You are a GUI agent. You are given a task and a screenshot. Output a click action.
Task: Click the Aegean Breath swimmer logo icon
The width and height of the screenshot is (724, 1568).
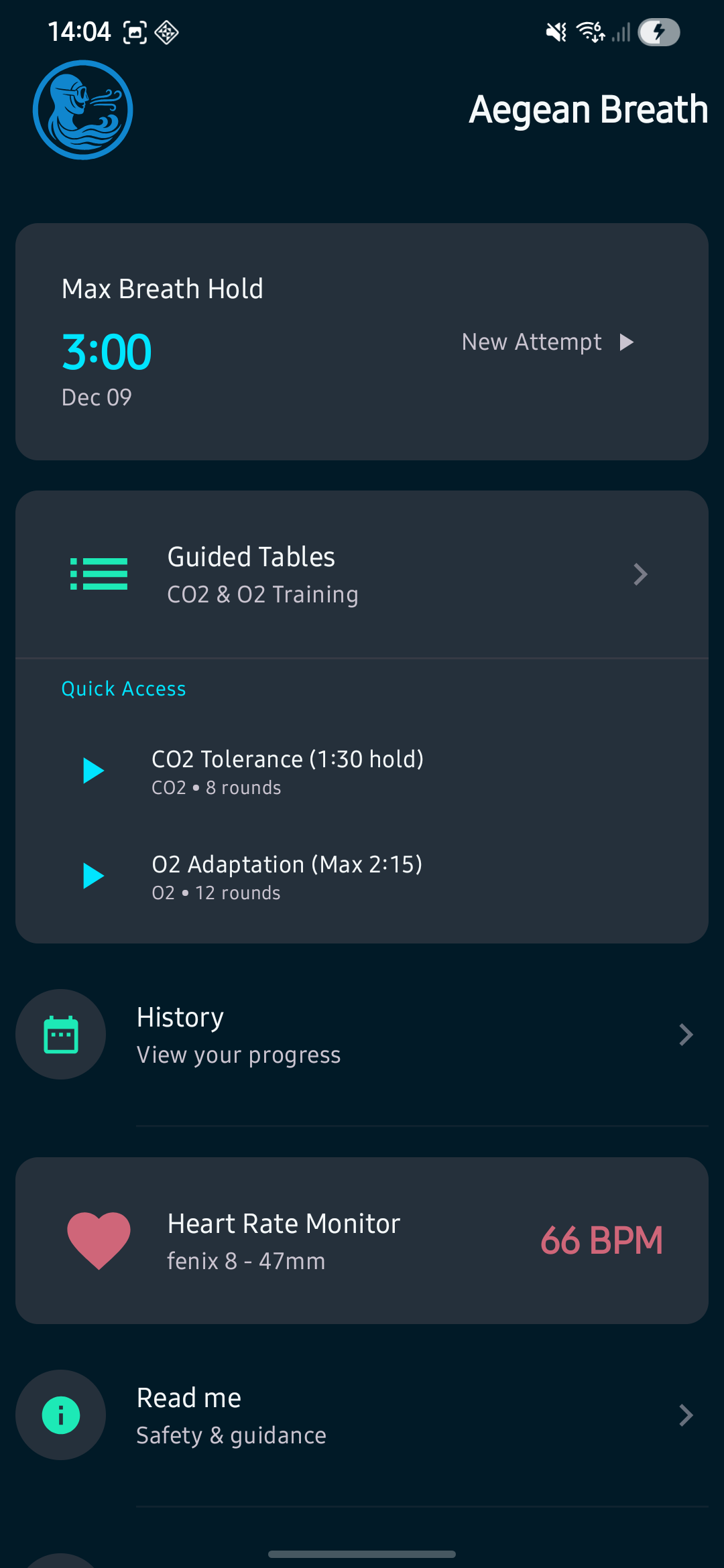[x=82, y=109]
